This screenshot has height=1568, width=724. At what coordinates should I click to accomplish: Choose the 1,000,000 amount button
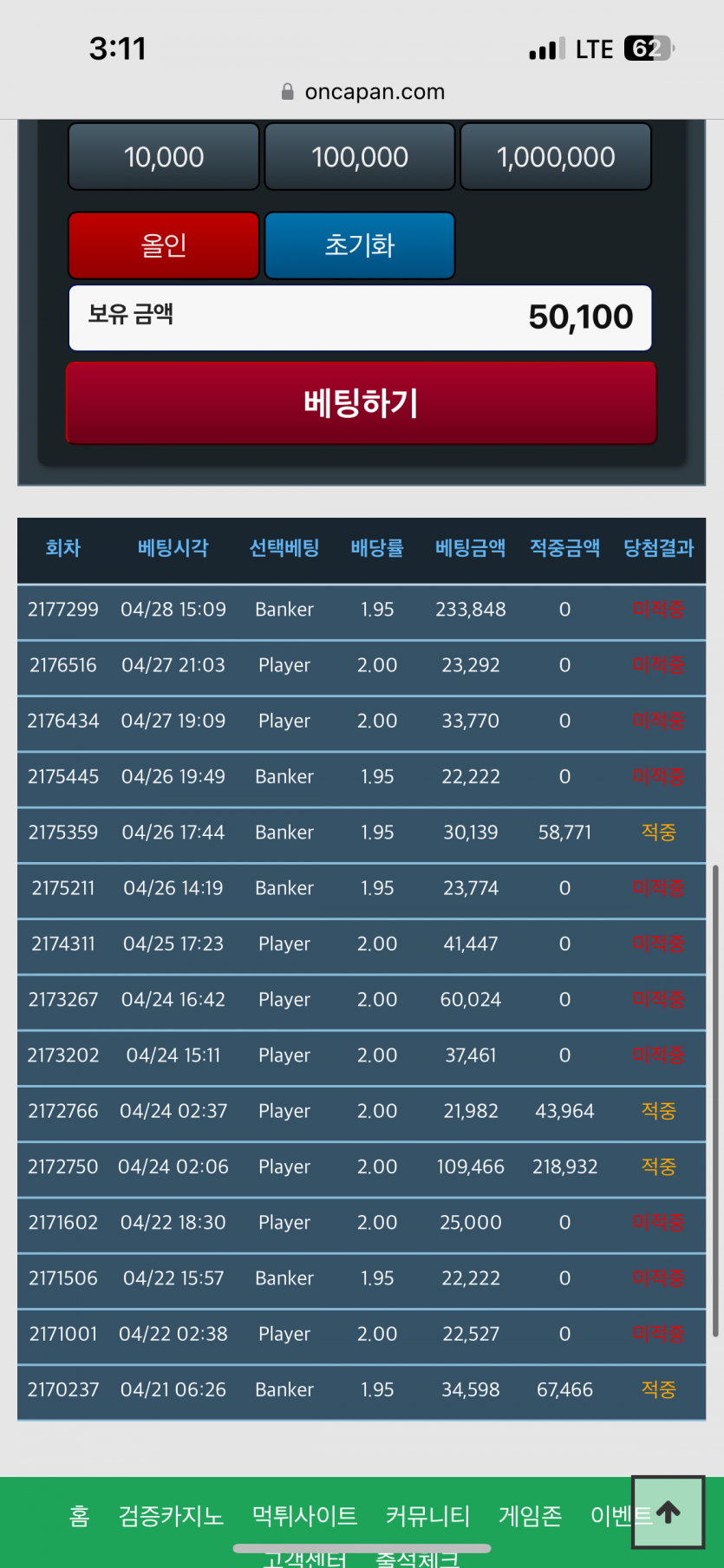click(556, 157)
